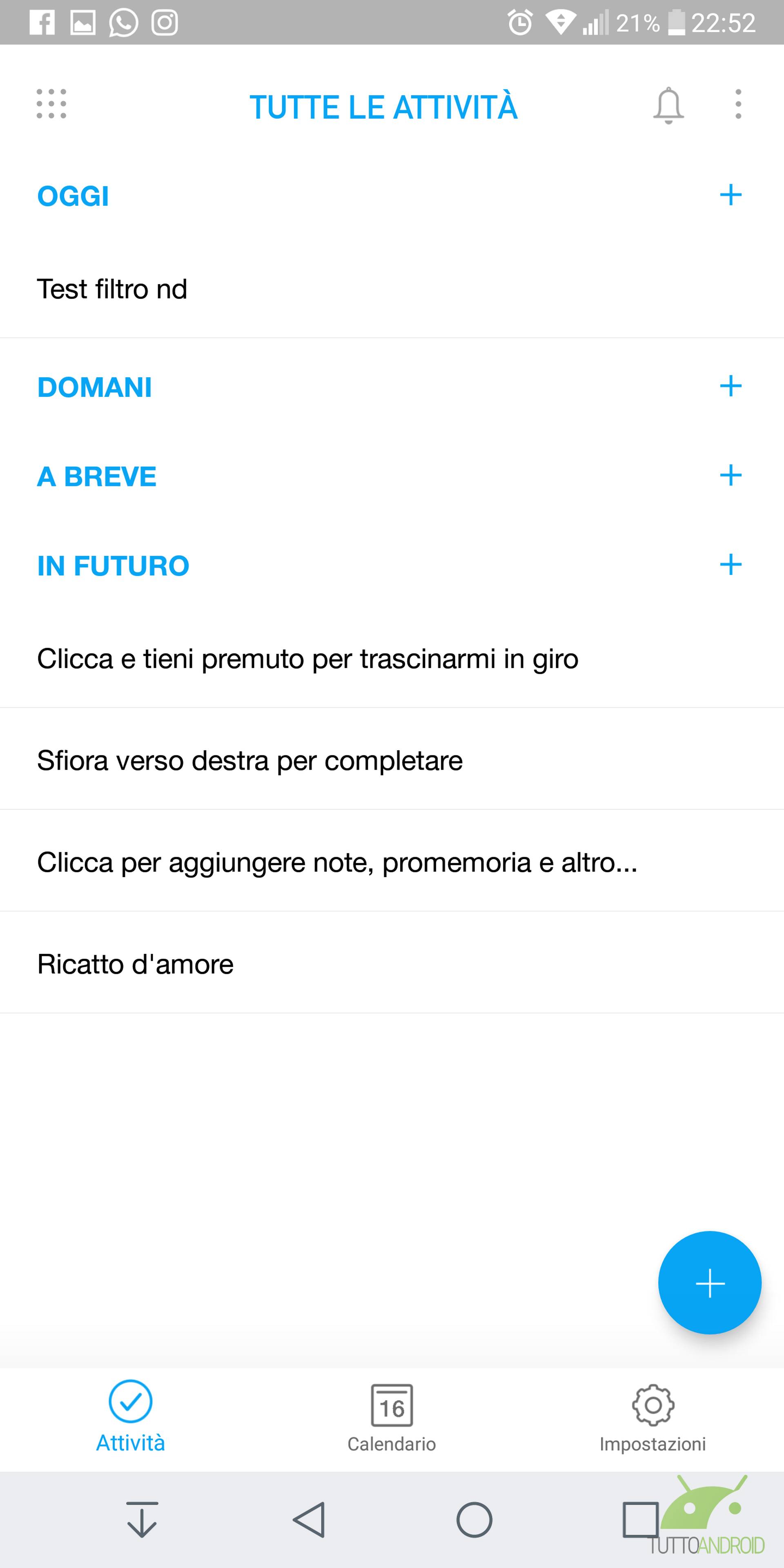Add a task to the IN FUTURO section
The width and height of the screenshot is (784, 1568).
pos(731,565)
